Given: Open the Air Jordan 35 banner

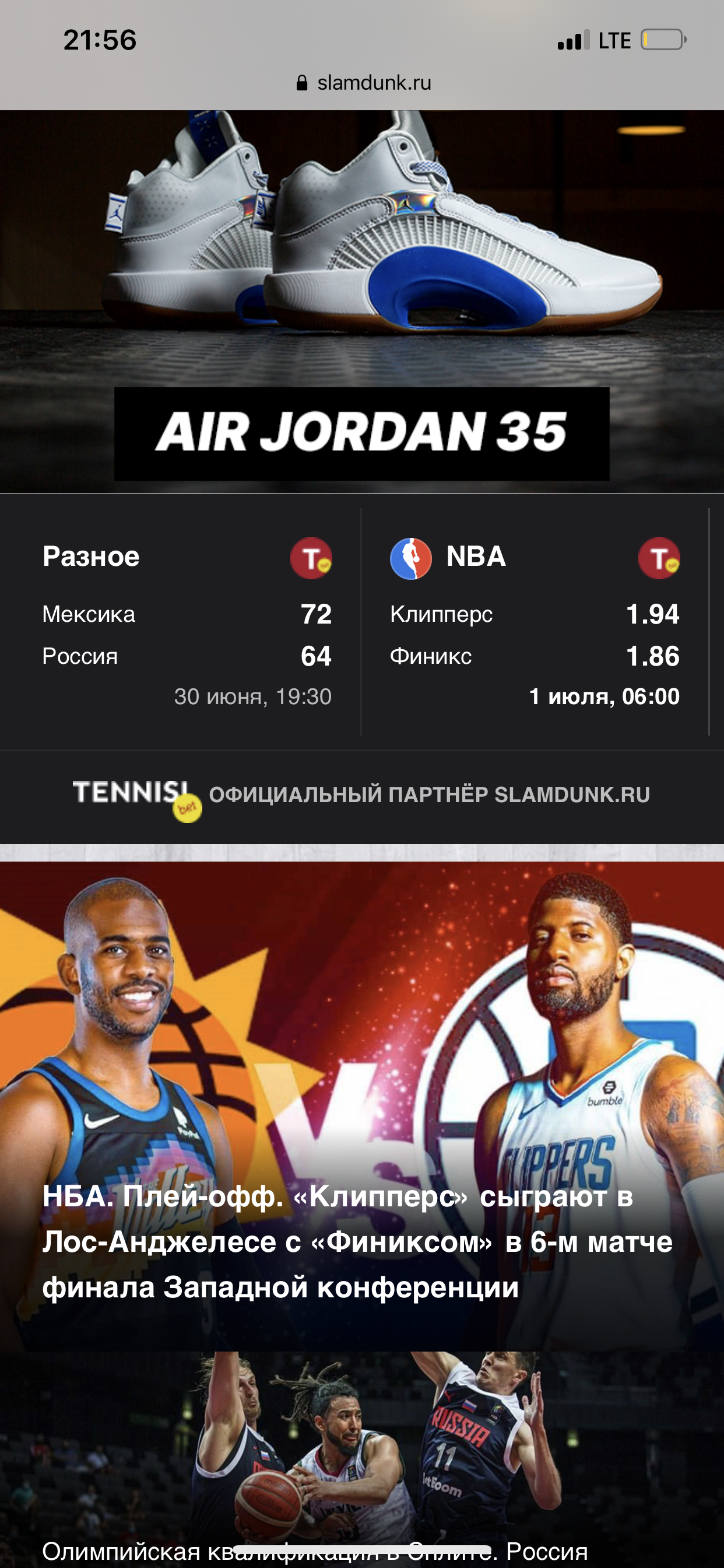Looking at the screenshot, I should point(362,302).
